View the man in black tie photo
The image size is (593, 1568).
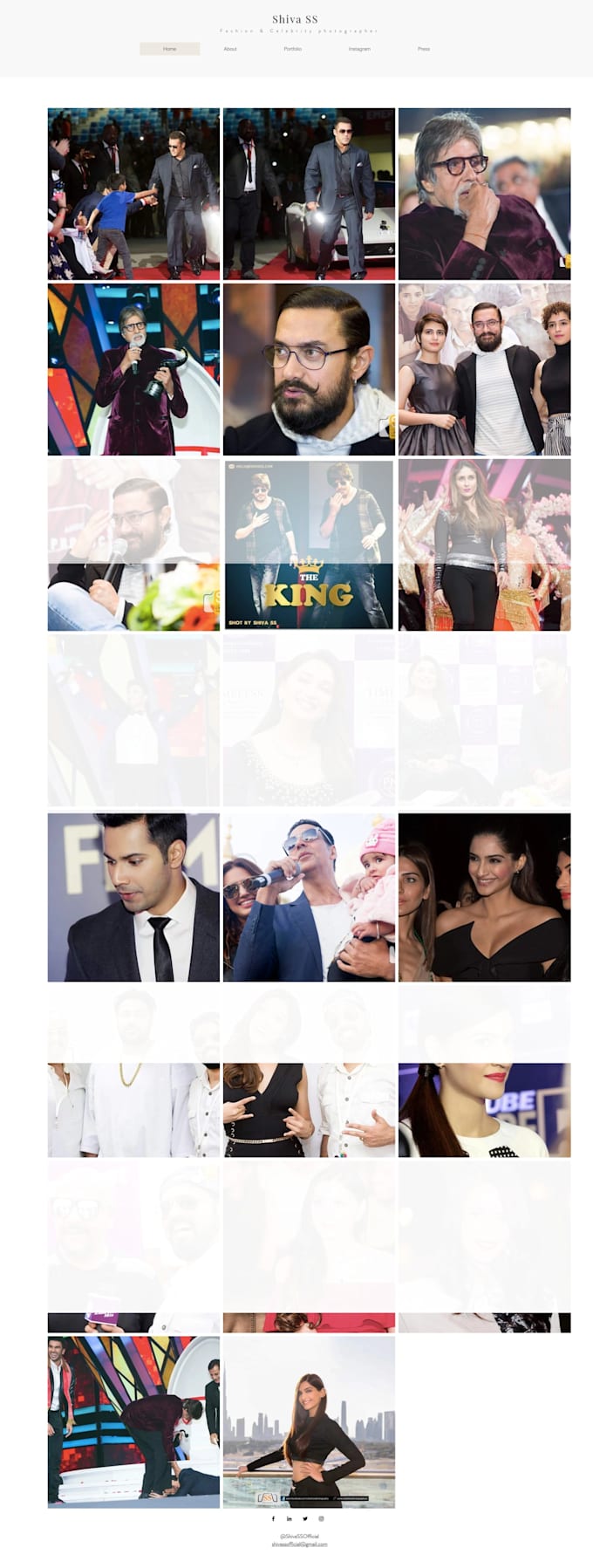[133, 897]
